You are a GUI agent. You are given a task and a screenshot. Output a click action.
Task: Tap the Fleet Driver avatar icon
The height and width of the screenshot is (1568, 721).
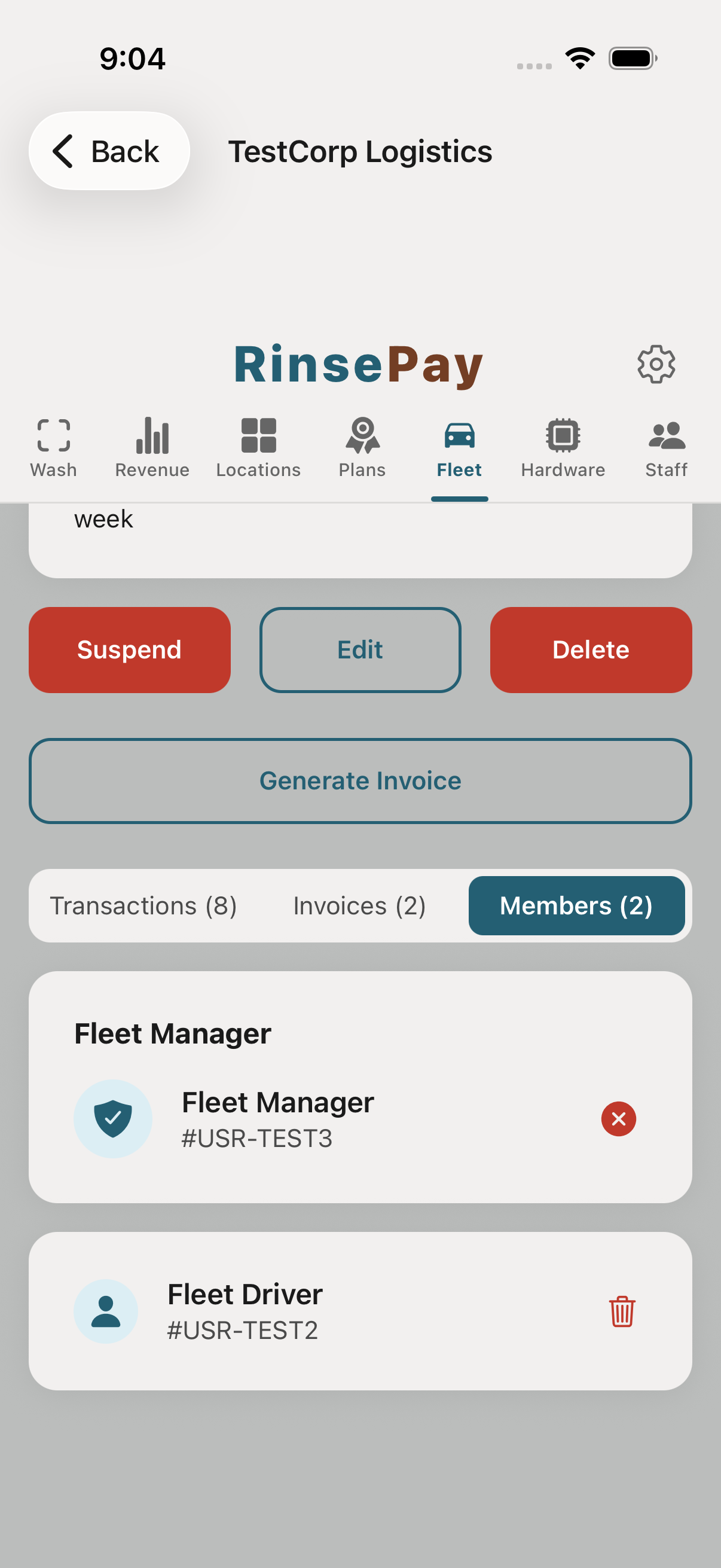pos(106,1310)
